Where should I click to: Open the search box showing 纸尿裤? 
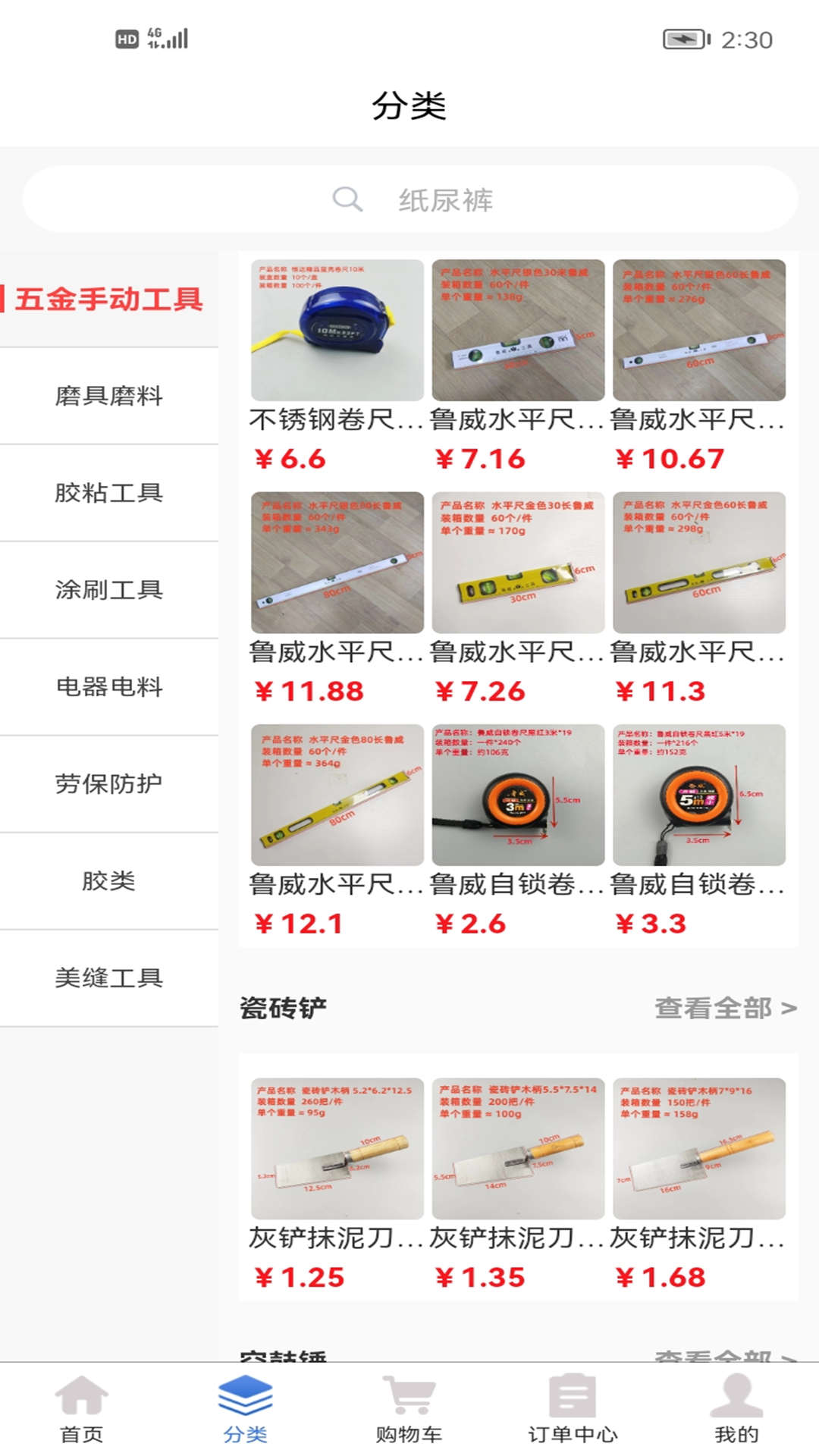coord(409,199)
